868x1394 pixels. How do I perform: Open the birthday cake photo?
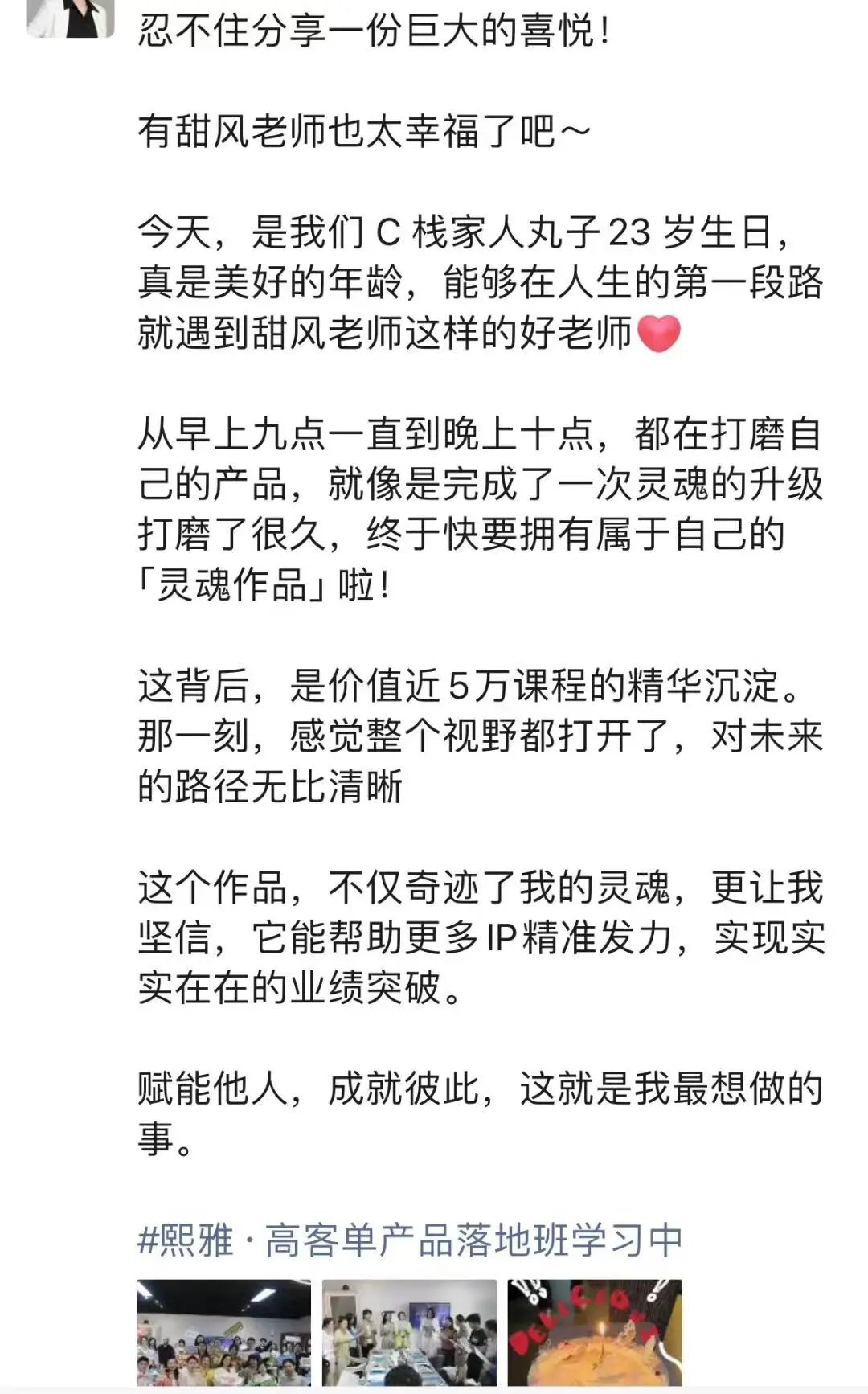click(x=595, y=1332)
